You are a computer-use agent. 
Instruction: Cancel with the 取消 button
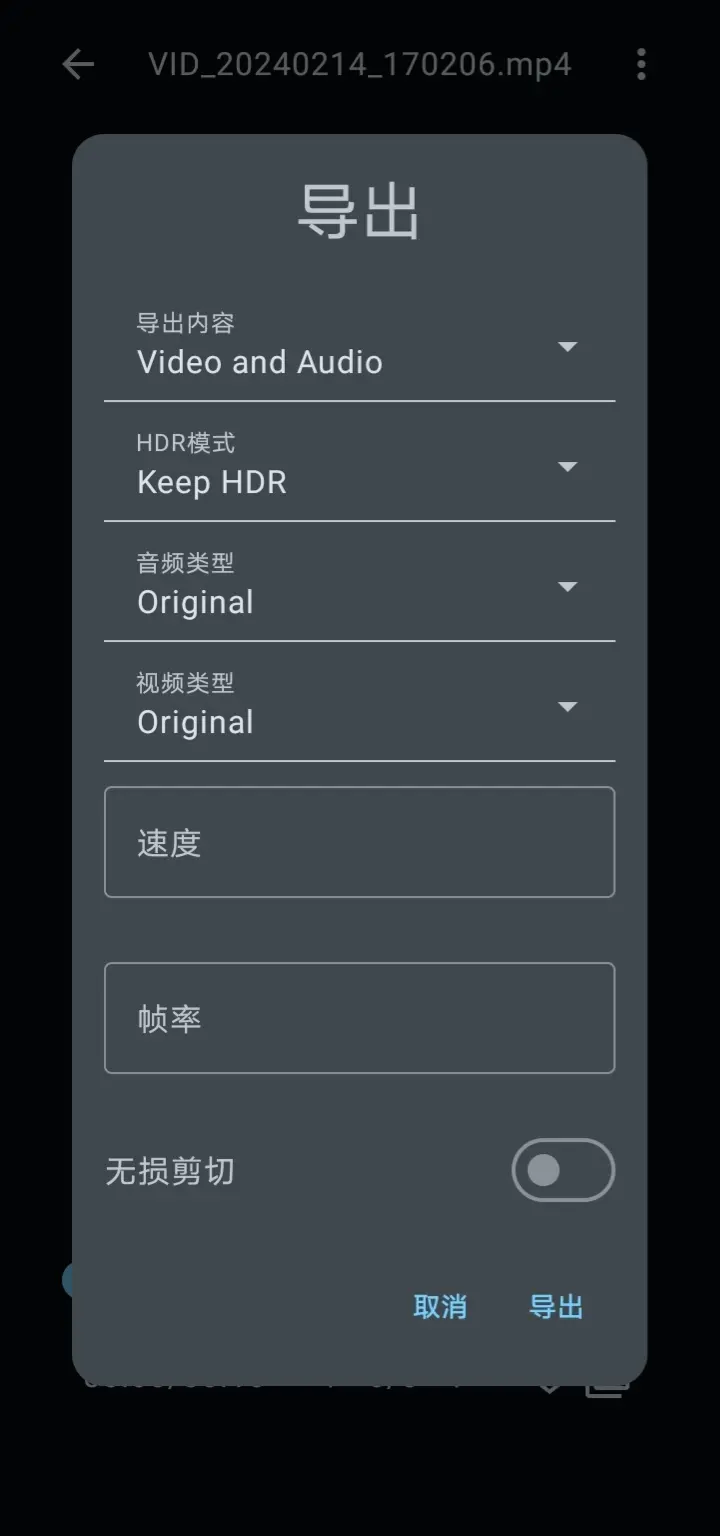point(440,1307)
